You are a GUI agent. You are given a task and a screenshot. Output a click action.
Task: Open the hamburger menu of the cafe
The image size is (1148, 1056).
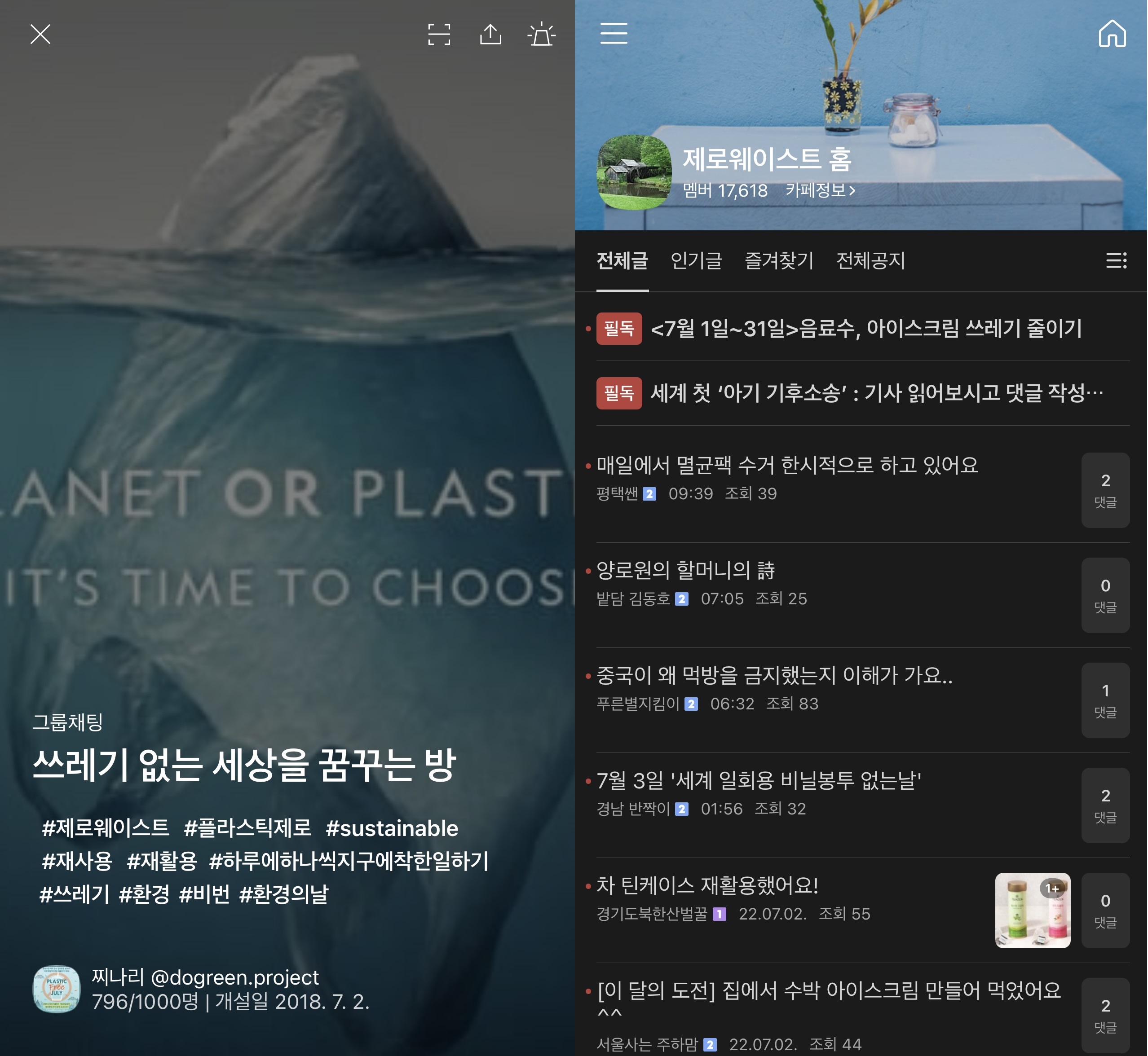coord(614,33)
